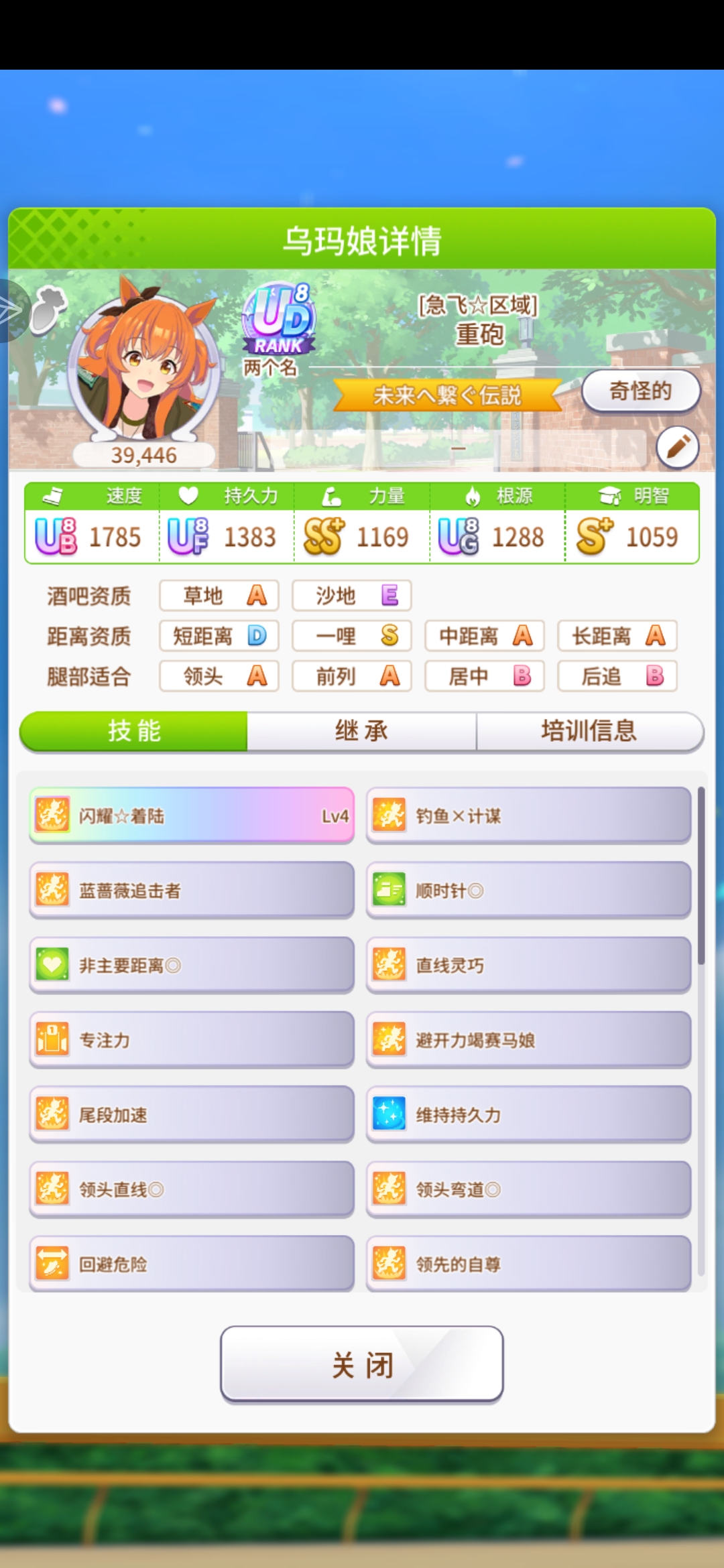Viewport: 724px width, 1568px height.
Task: Open skill 避开力竭赛马娘
Action: point(528,1040)
